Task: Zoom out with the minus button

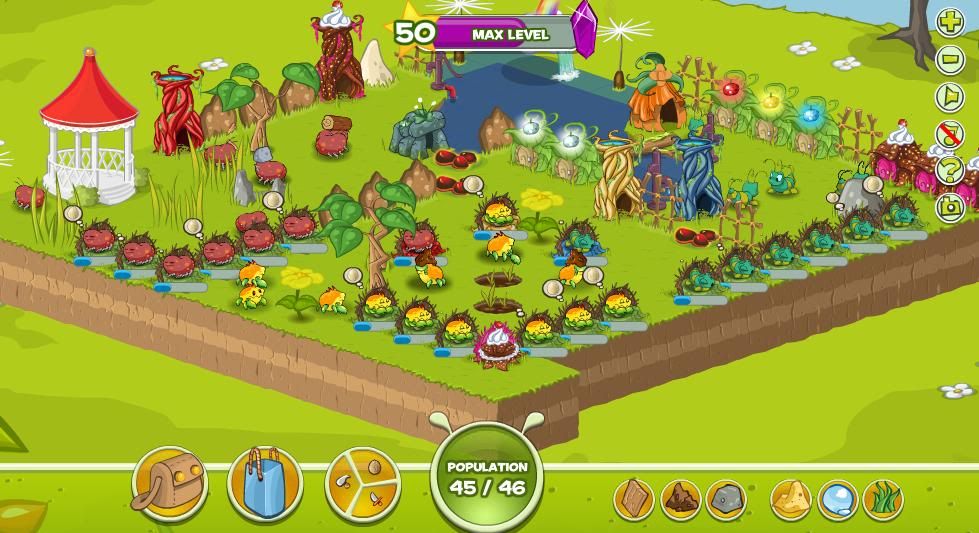Action: click(950, 59)
